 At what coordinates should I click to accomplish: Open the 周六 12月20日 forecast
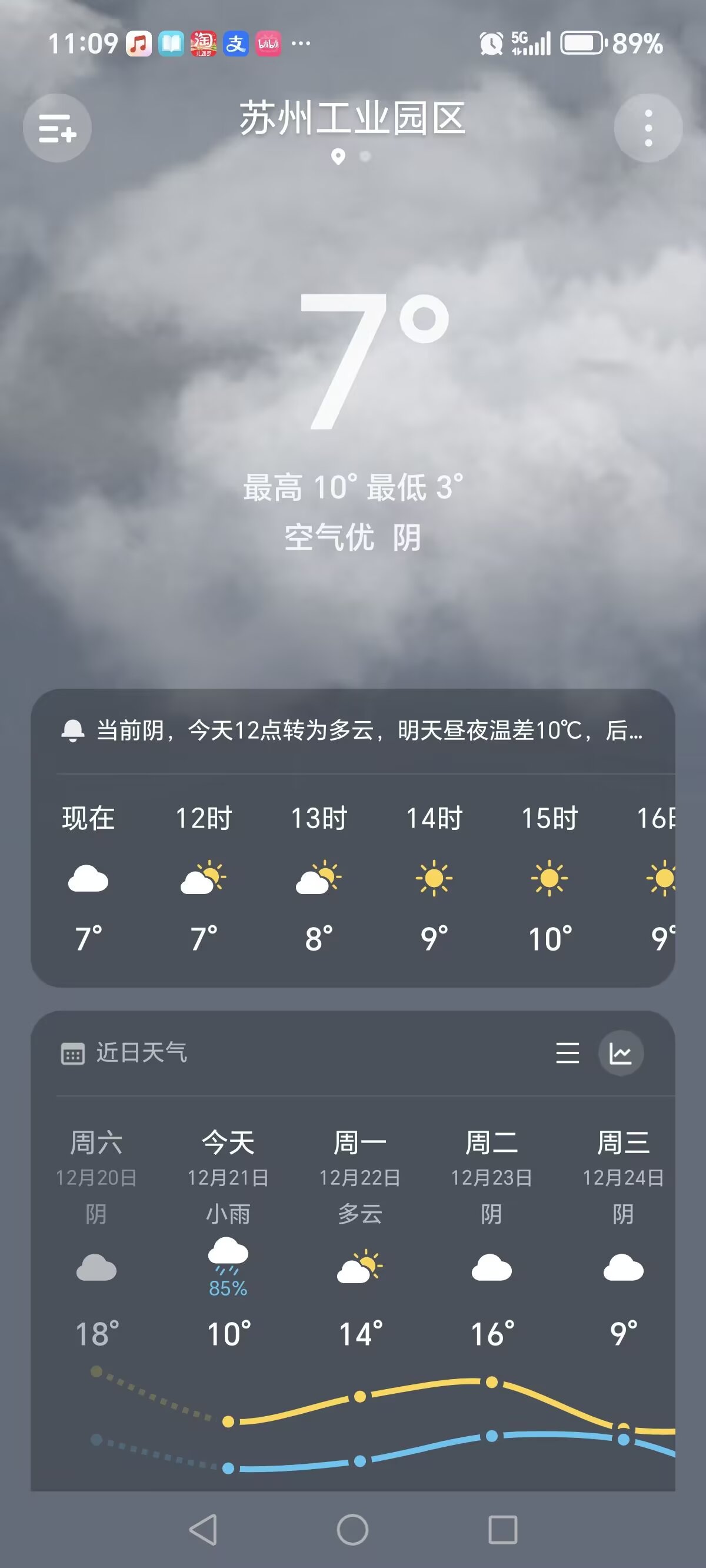(x=96, y=1235)
